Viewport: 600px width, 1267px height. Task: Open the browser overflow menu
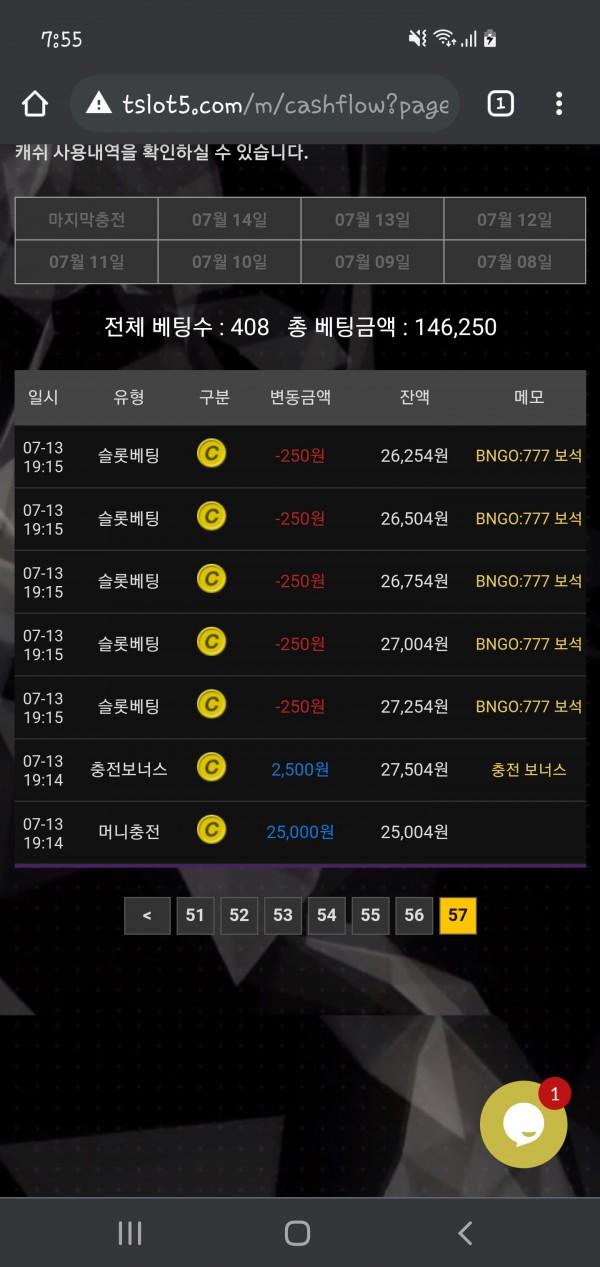pos(559,103)
